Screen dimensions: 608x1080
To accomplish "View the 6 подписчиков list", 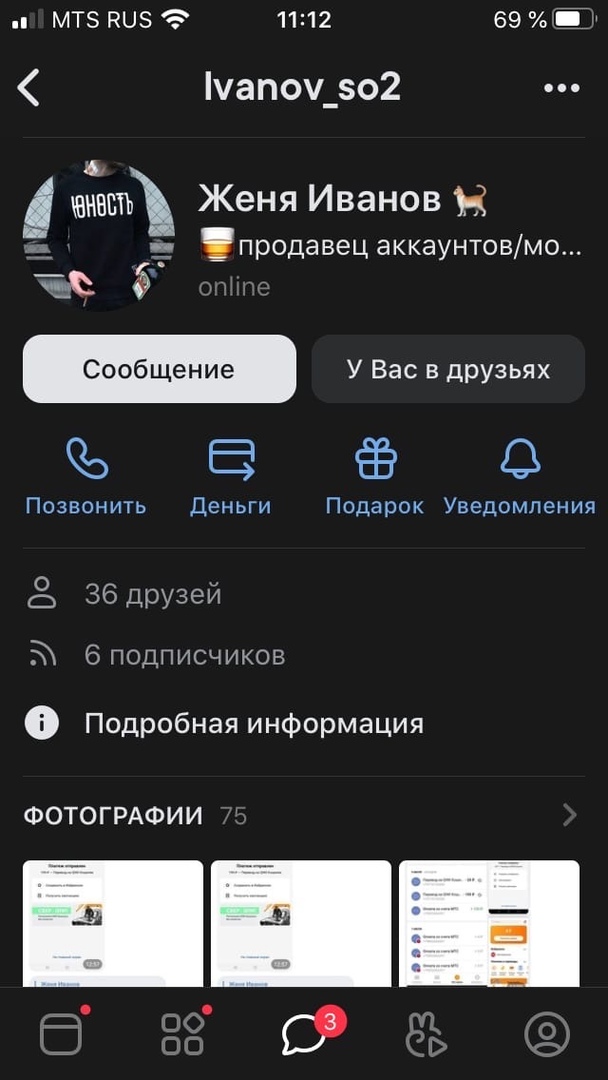I will (184, 655).
